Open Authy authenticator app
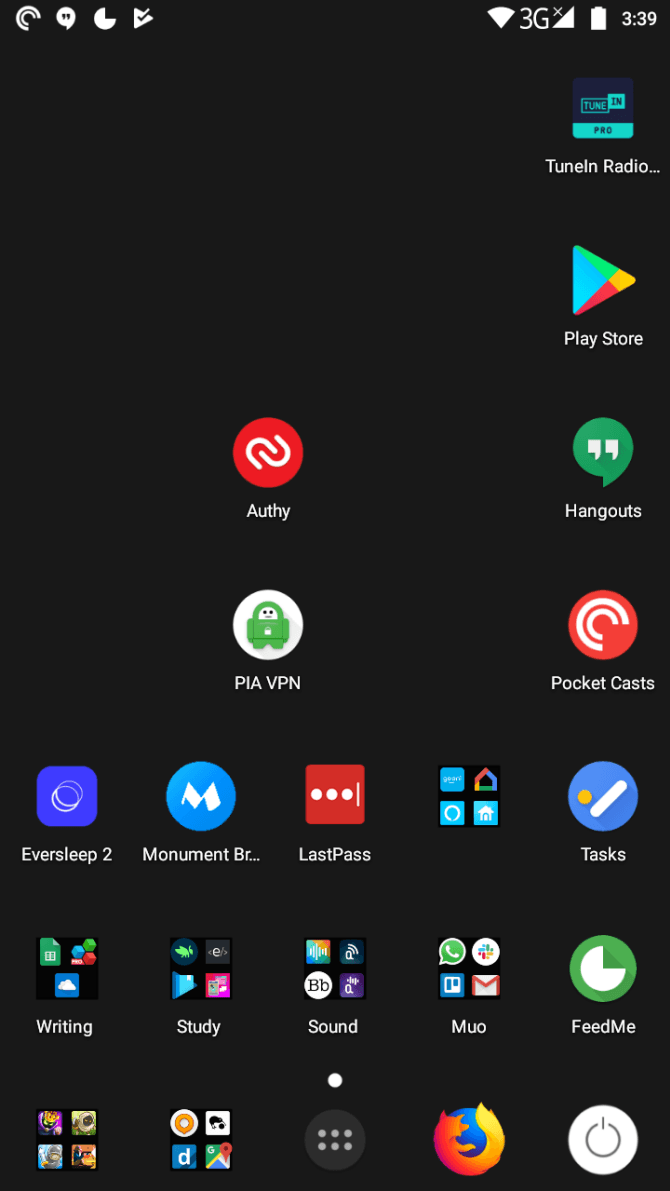 pyautogui.click(x=268, y=453)
